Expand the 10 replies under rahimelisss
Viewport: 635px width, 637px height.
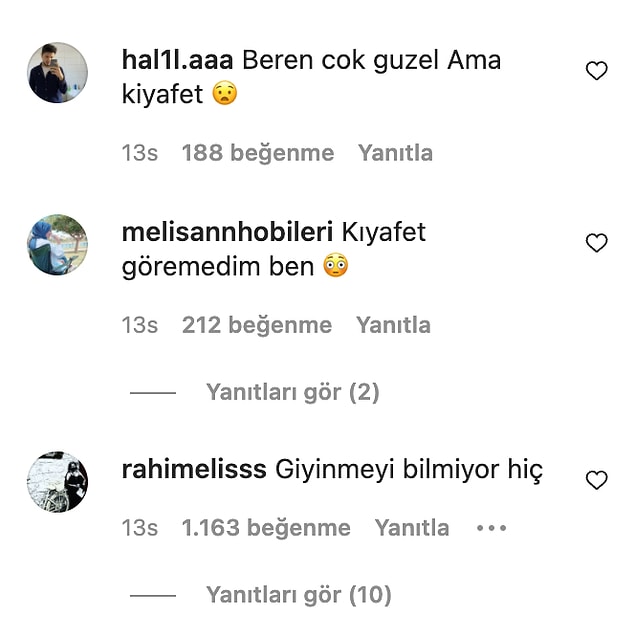coord(298,595)
